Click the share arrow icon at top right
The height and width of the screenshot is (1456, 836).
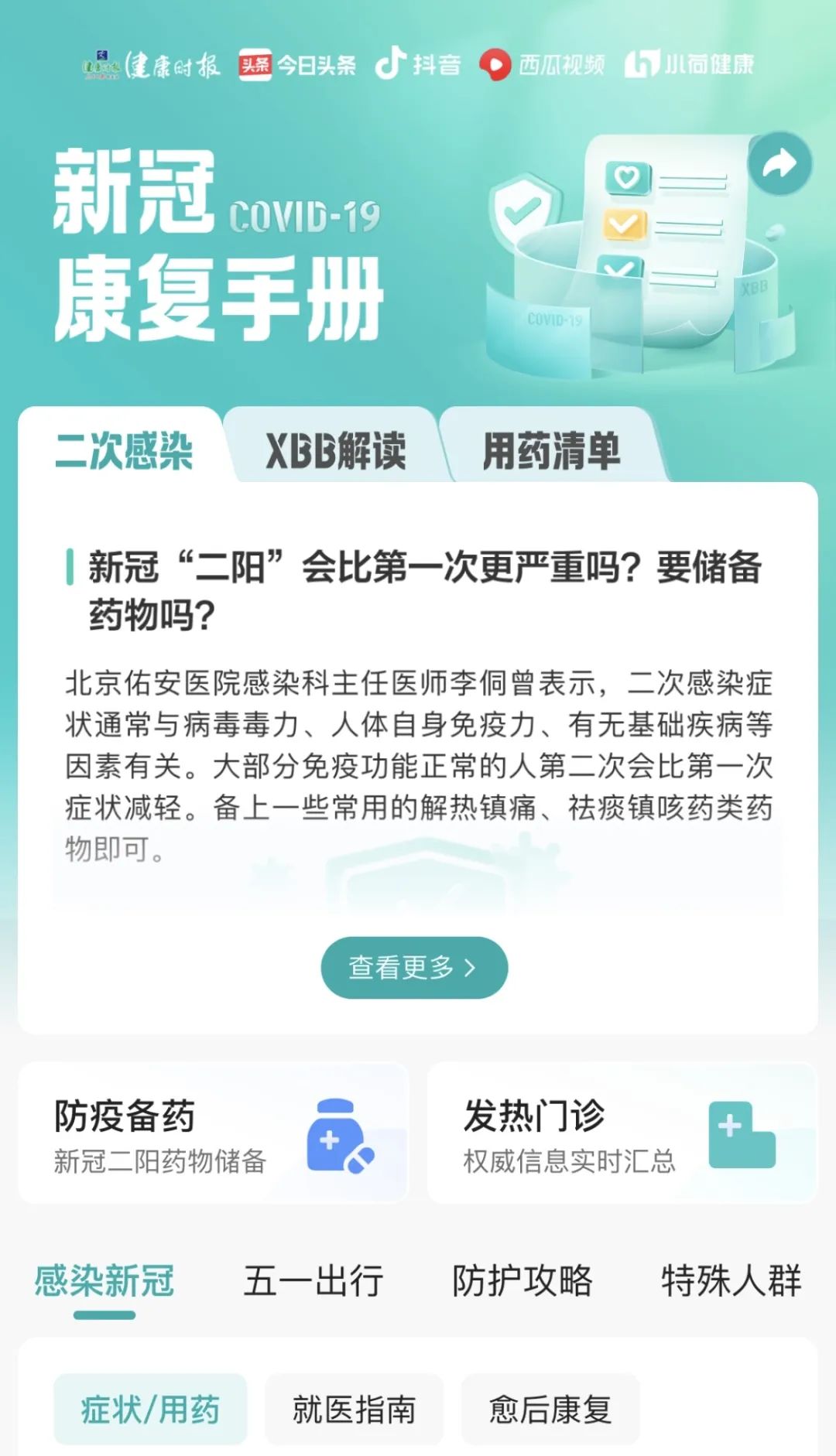point(779,162)
